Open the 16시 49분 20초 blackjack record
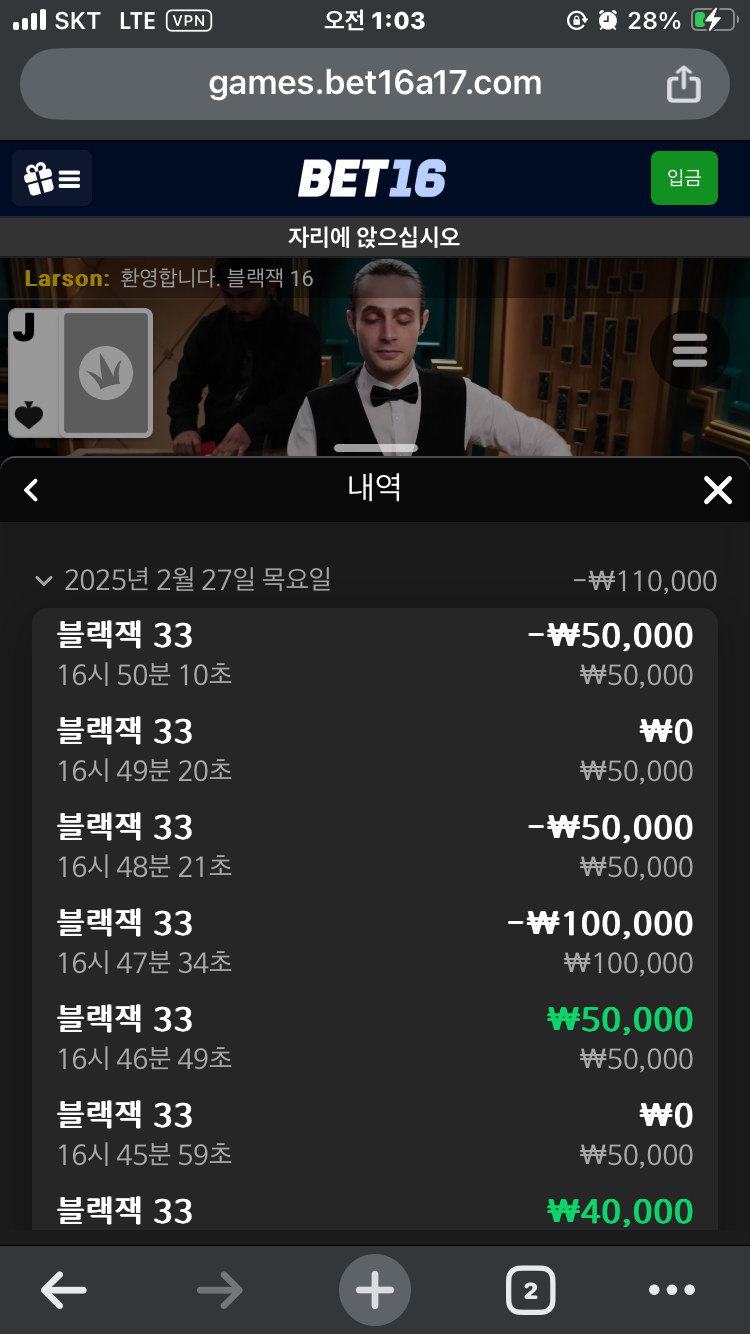The image size is (750, 1334). [375, 750]
